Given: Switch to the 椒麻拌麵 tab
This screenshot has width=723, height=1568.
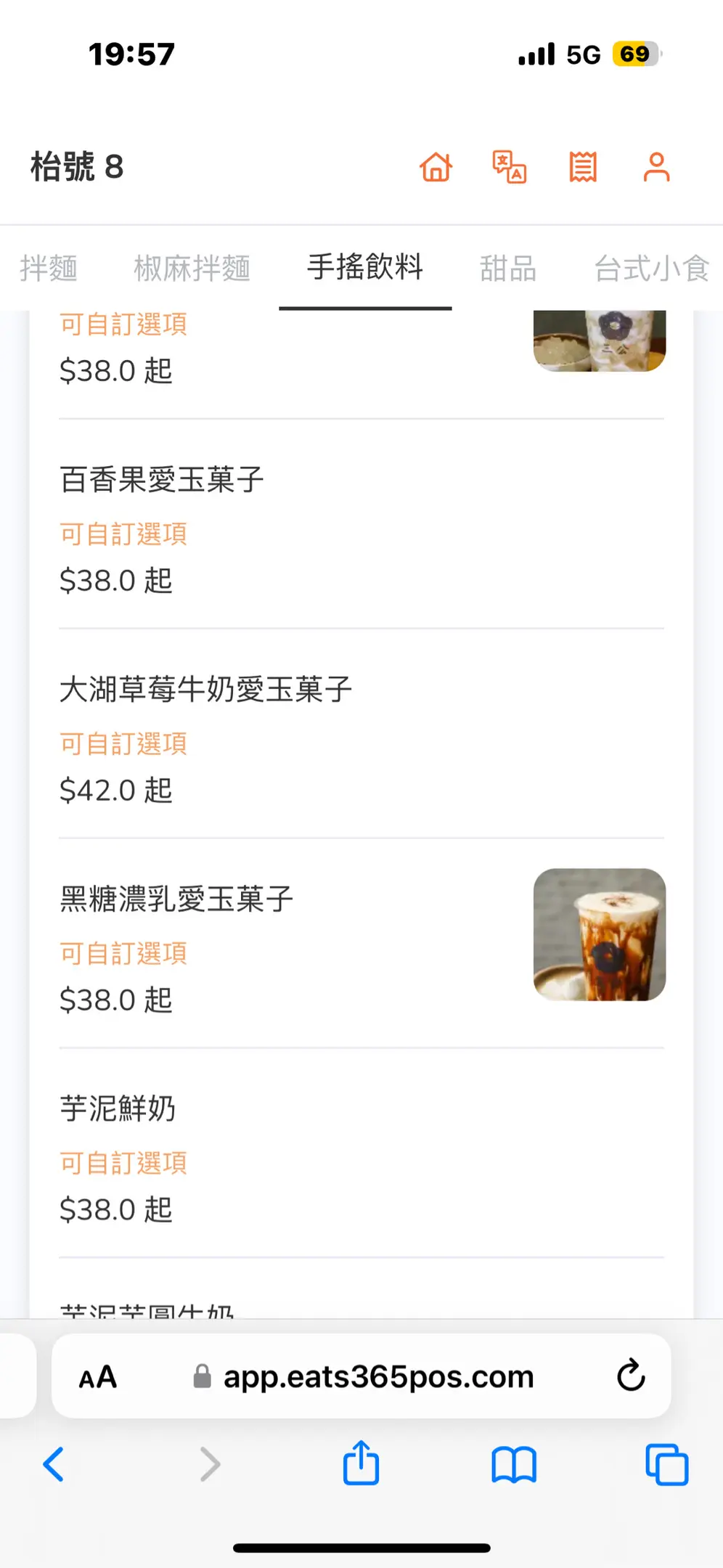Looking at the screenshot, I should [192, 268].
